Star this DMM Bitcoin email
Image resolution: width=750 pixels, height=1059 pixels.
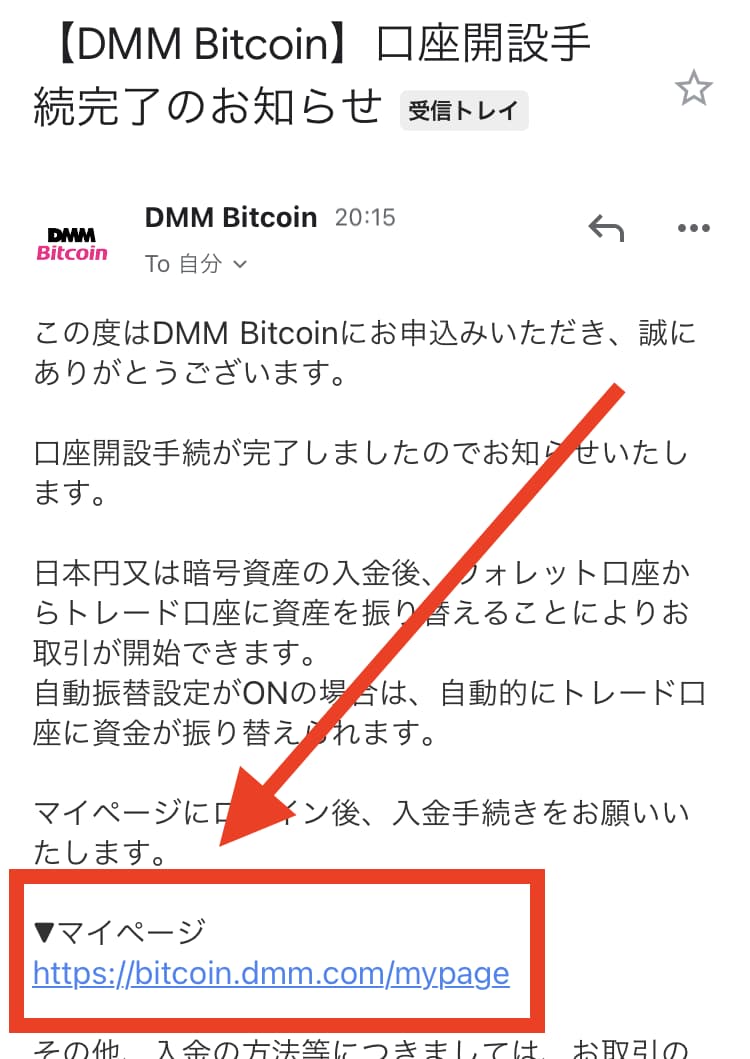click(693, 89)
